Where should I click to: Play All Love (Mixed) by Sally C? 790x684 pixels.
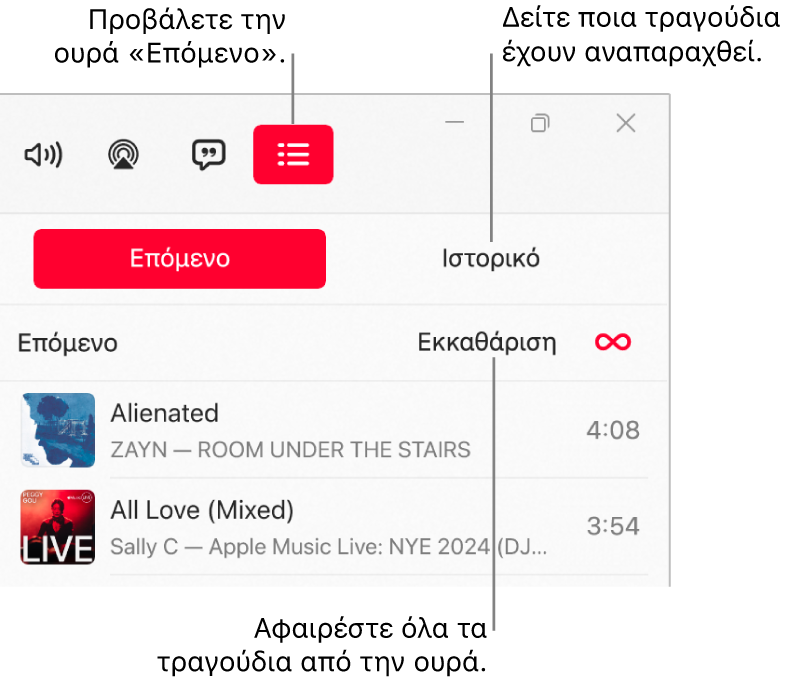coord(290,527)
